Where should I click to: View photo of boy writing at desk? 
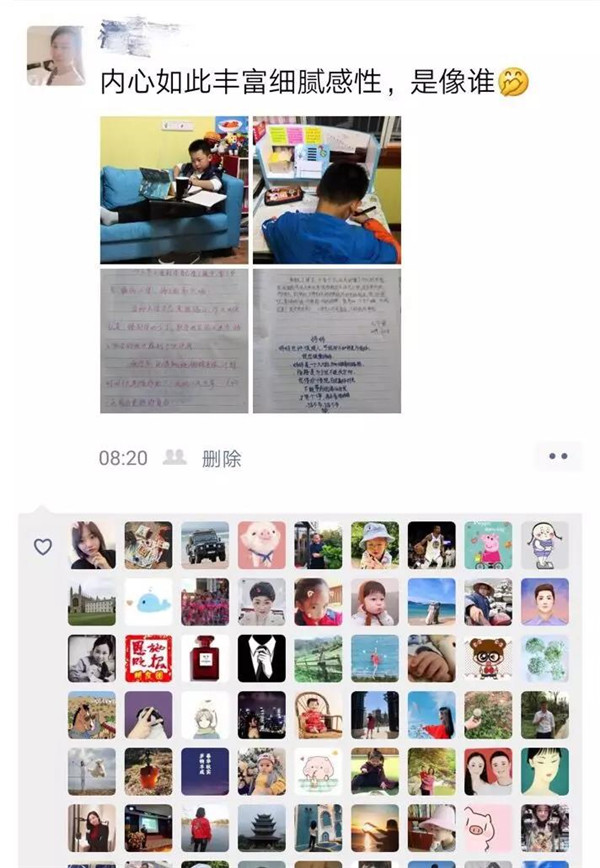pos(327,189)
